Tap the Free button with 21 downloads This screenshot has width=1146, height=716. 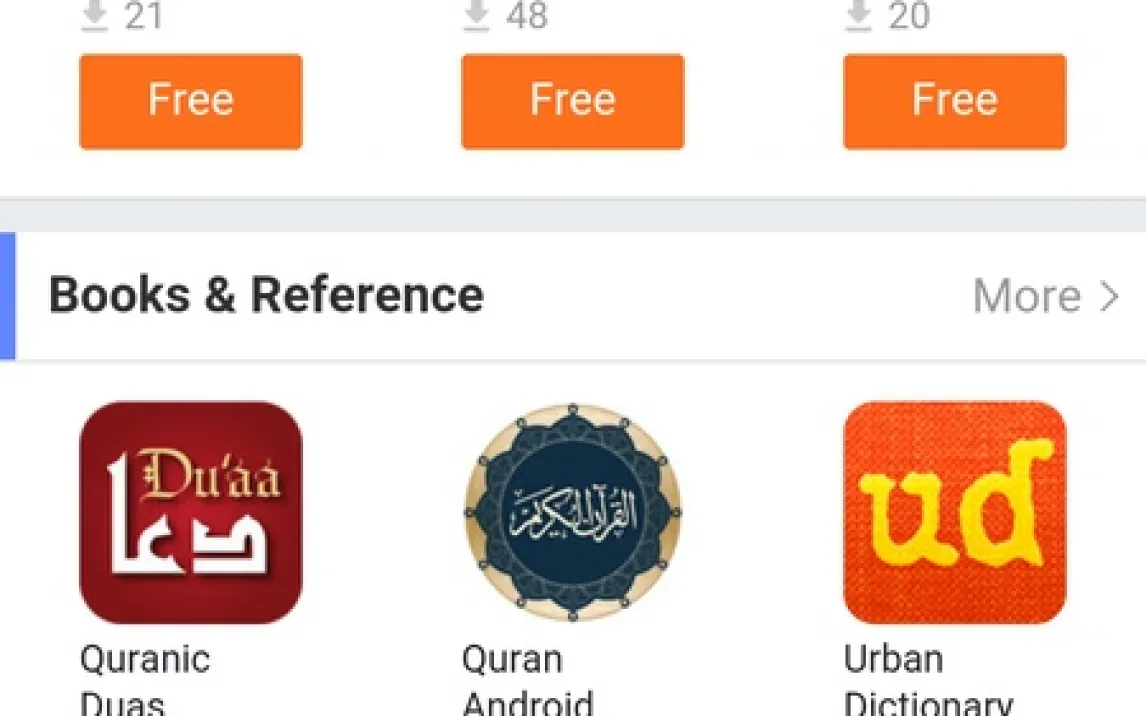[x=190, y=101]
